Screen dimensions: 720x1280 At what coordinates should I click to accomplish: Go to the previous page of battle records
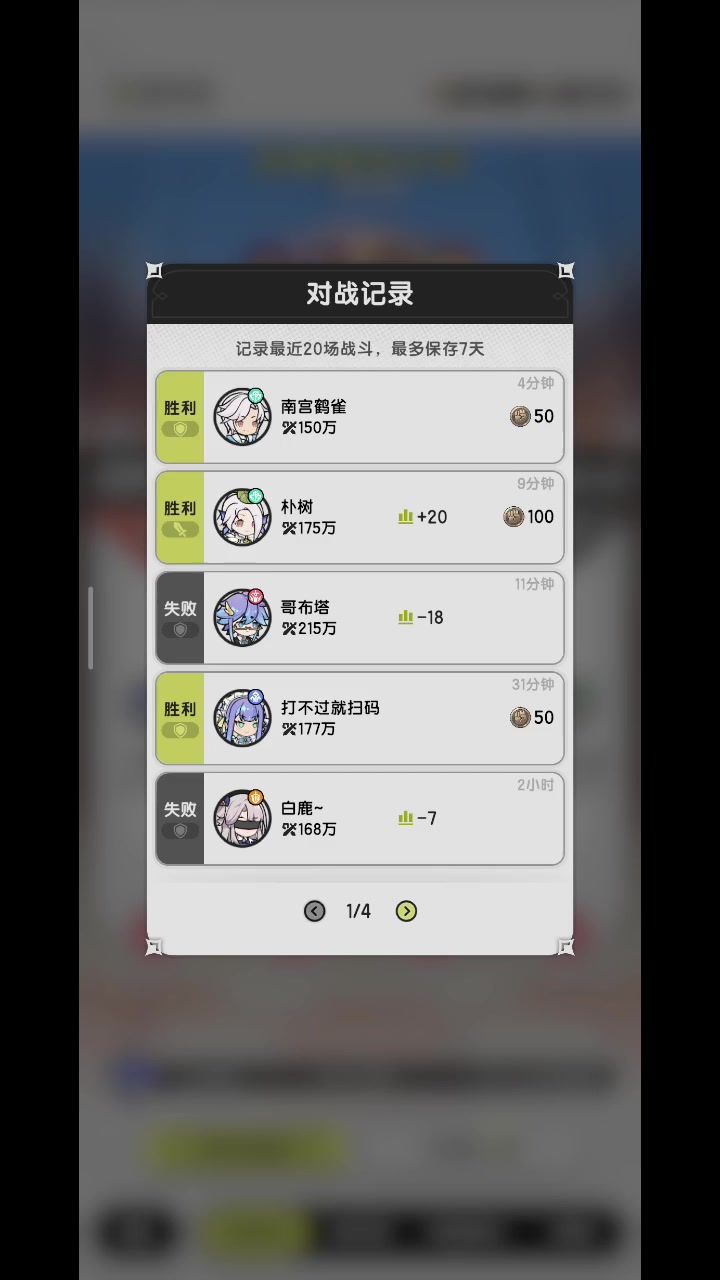[314, 911]
